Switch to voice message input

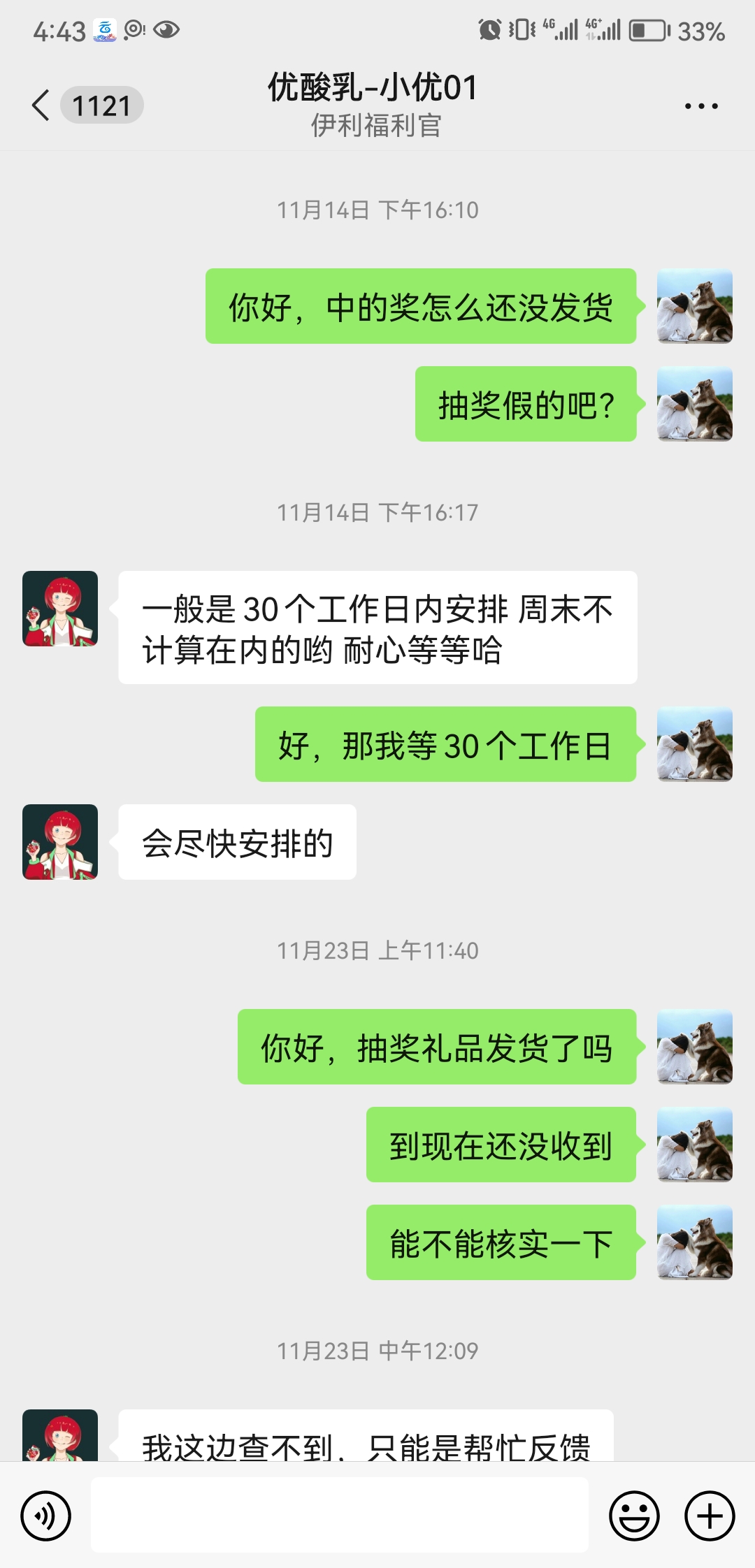point(45,1516)
